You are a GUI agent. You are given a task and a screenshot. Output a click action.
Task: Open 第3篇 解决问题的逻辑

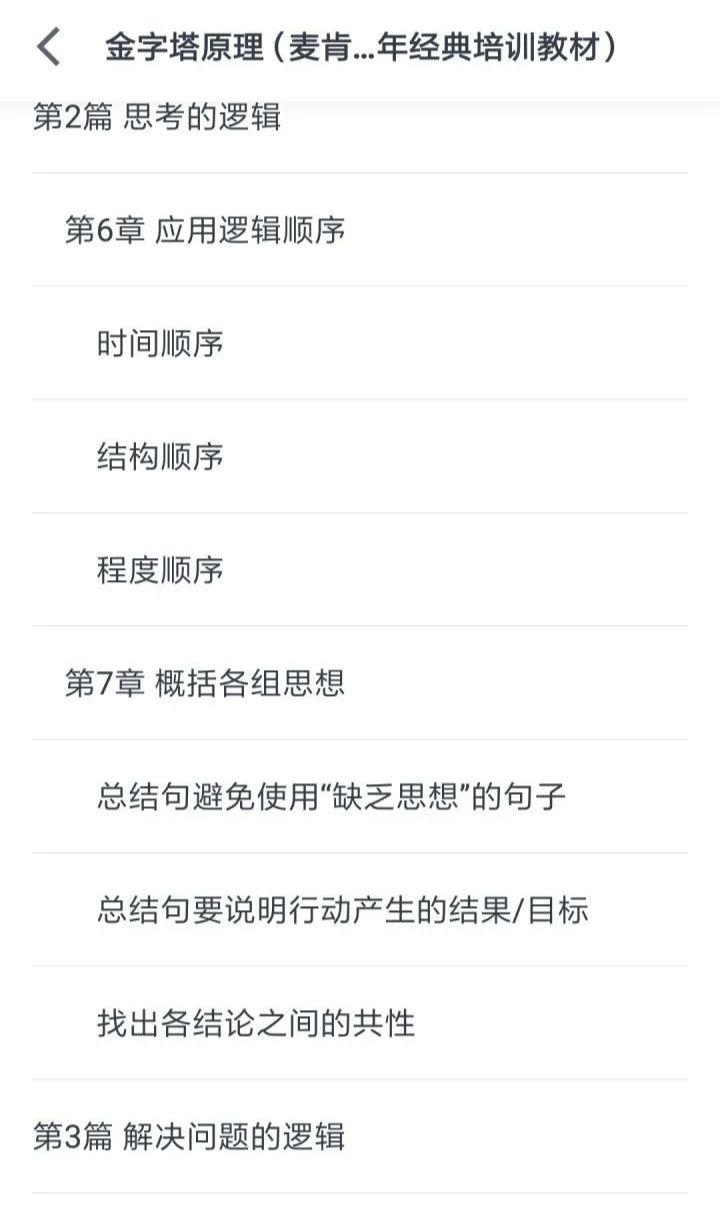pyautogui.click(x=189, y=1136)
